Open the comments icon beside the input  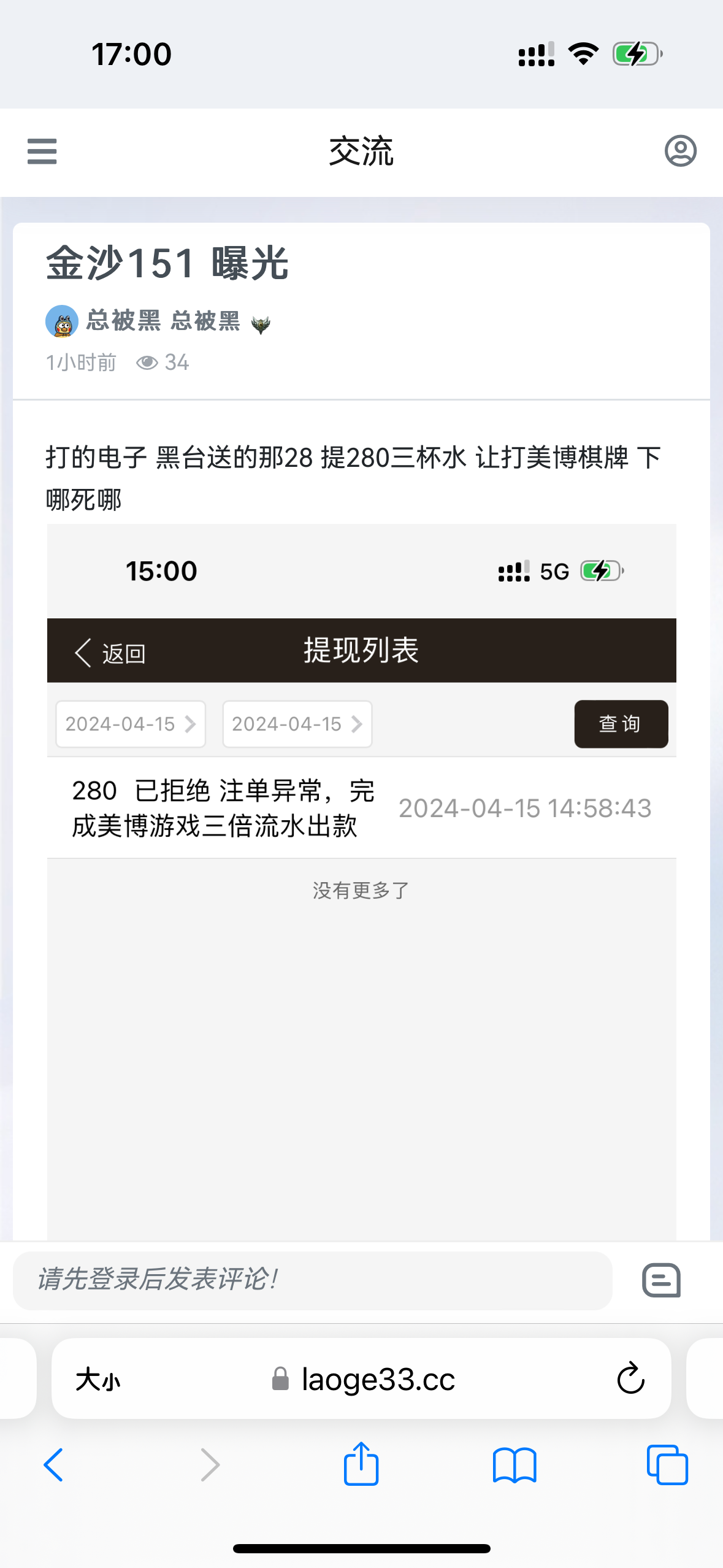[661, 1280]
